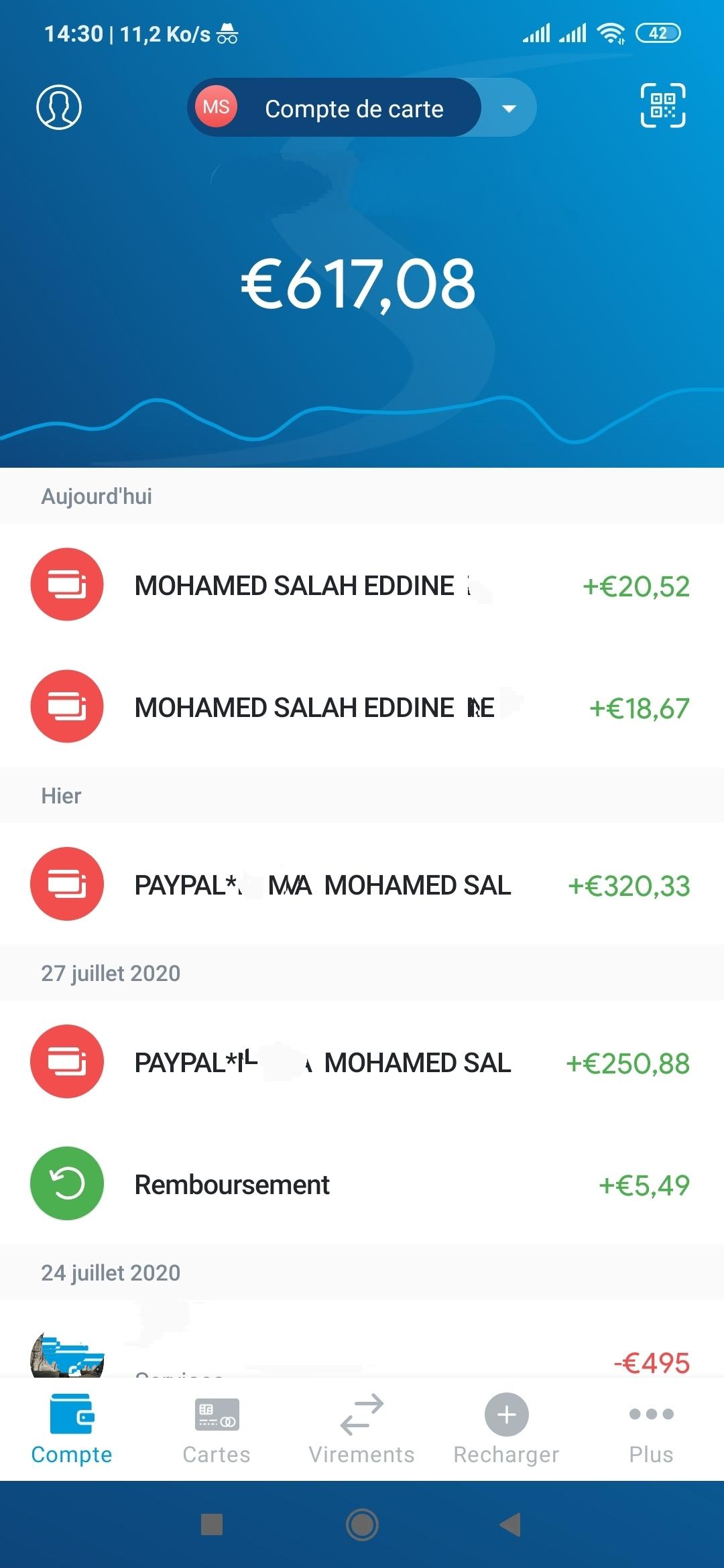The image size is (724, 1568).
Task: Open the Plus tab
Action: click(x=651, y=1431)
